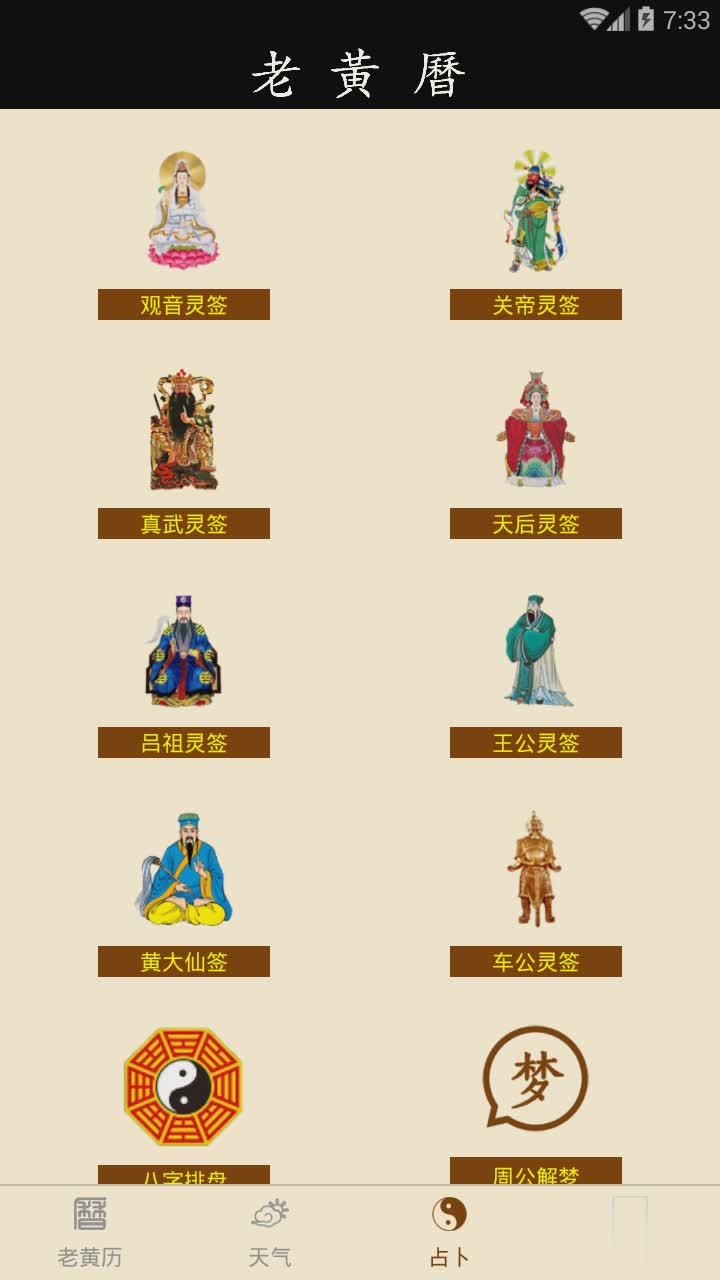720x1280 pixels.
Task: Tap the Wong Tai Sin deity image
Action: pyautogui.click(x=184, y=872)
